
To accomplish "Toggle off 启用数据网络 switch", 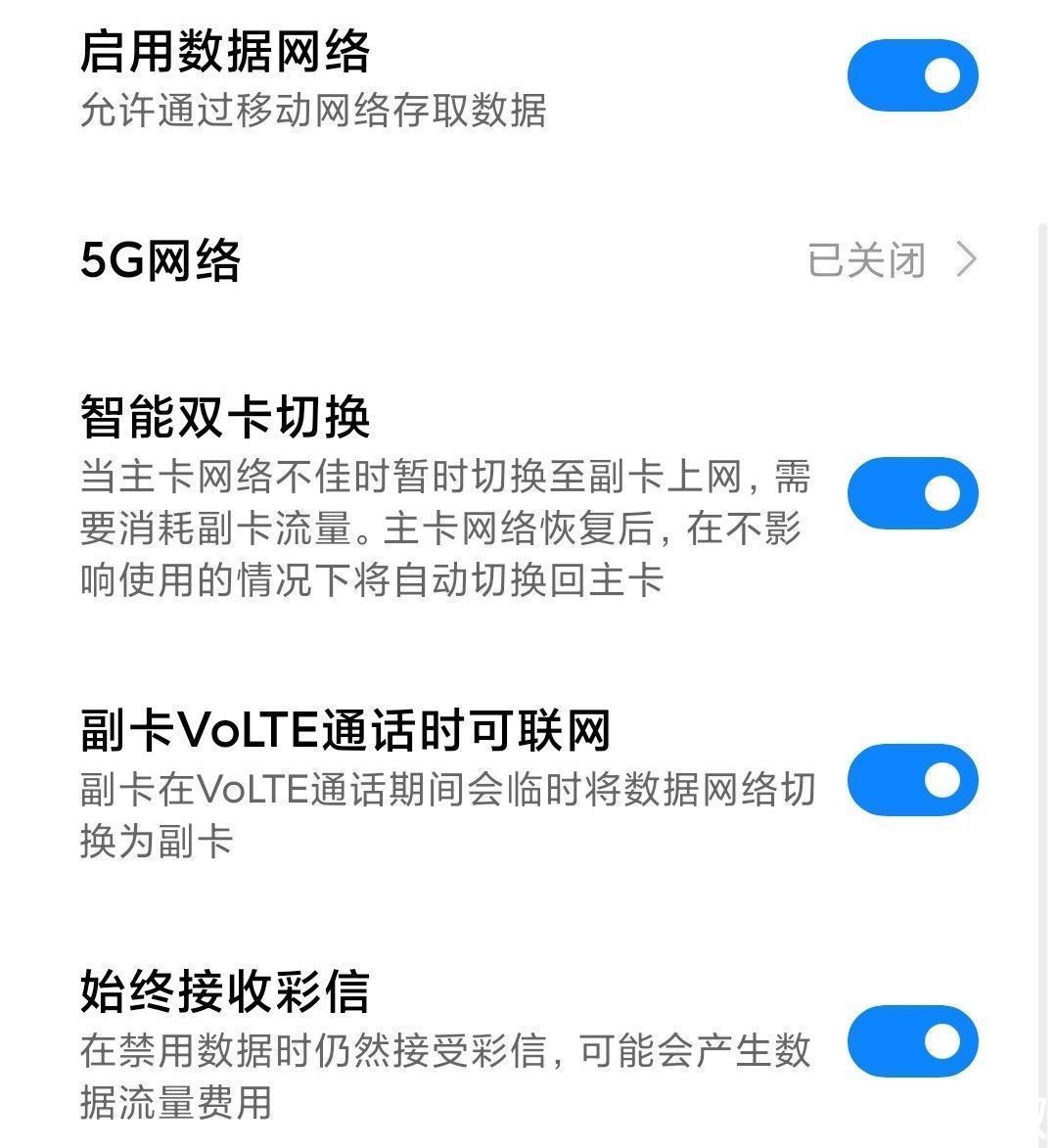I will coord(911,74).
